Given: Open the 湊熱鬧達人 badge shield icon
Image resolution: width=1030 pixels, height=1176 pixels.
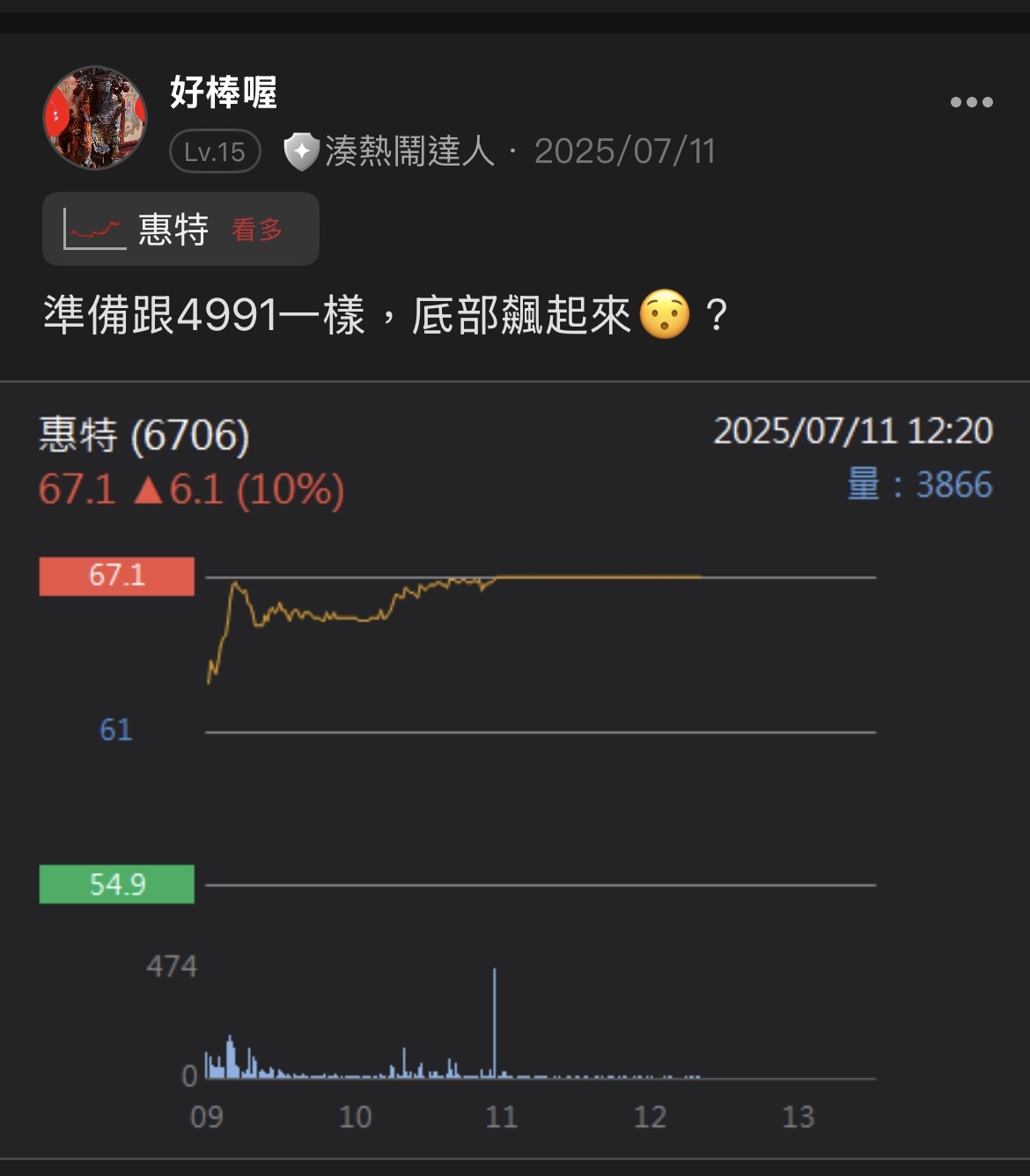Looking at the screenshot, I should (x=300, y=151).
